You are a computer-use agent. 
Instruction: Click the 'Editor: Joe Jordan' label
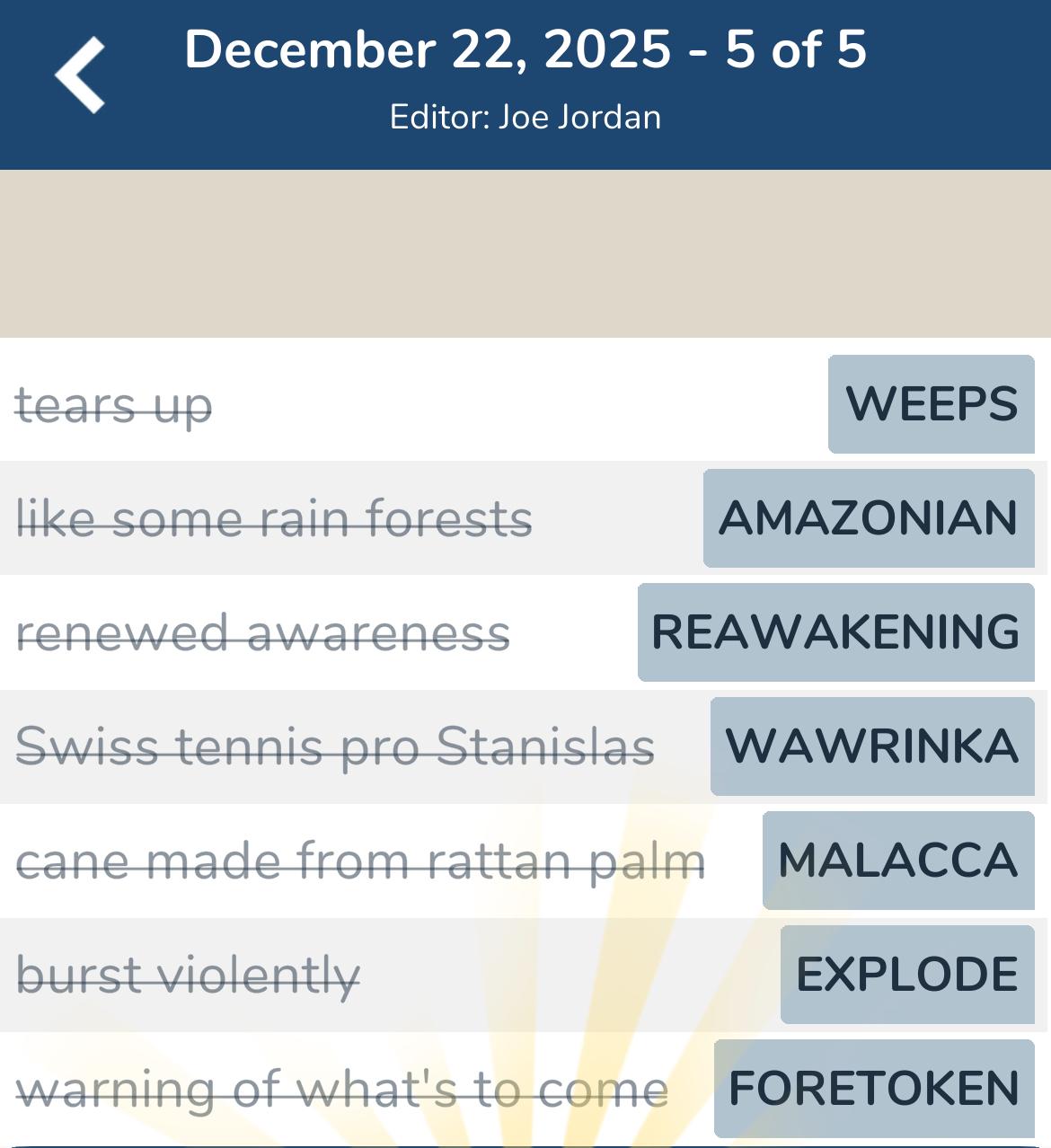(x=525, y=115)
